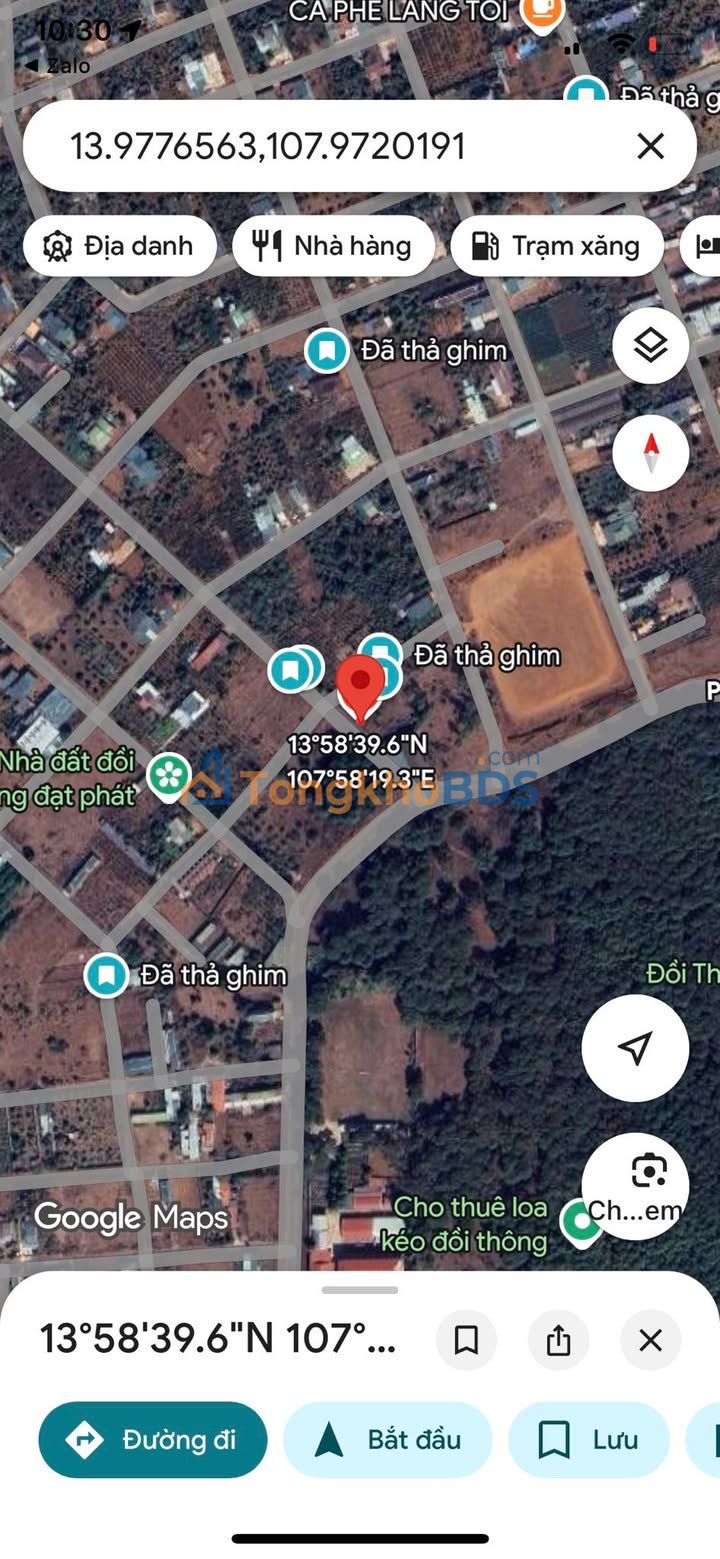Viewport: 720px width, 1559px height.
Task: Tap the Lưu button
Action: (589, 1440)
